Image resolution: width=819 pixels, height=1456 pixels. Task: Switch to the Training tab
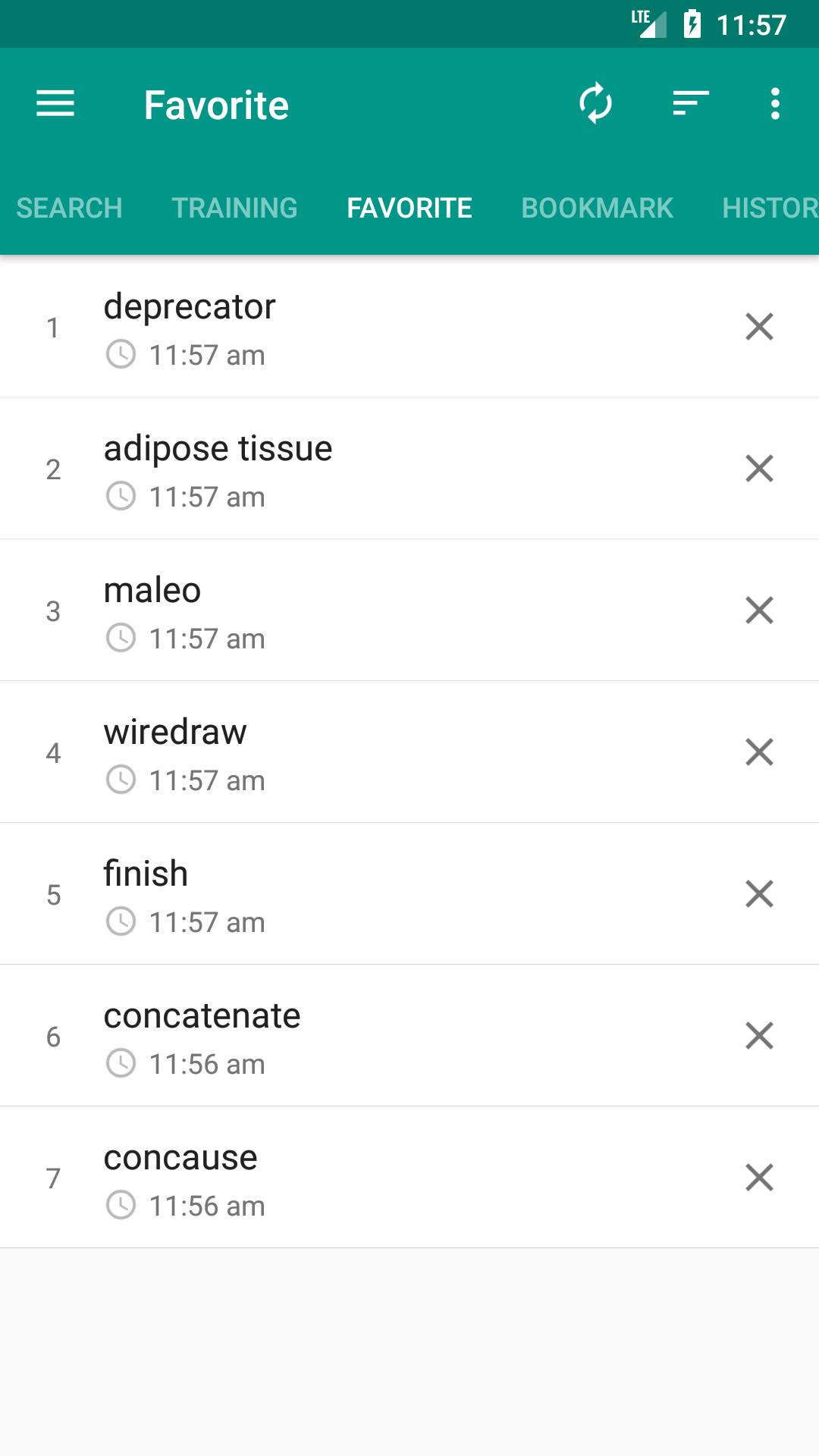tap(234, 208)
